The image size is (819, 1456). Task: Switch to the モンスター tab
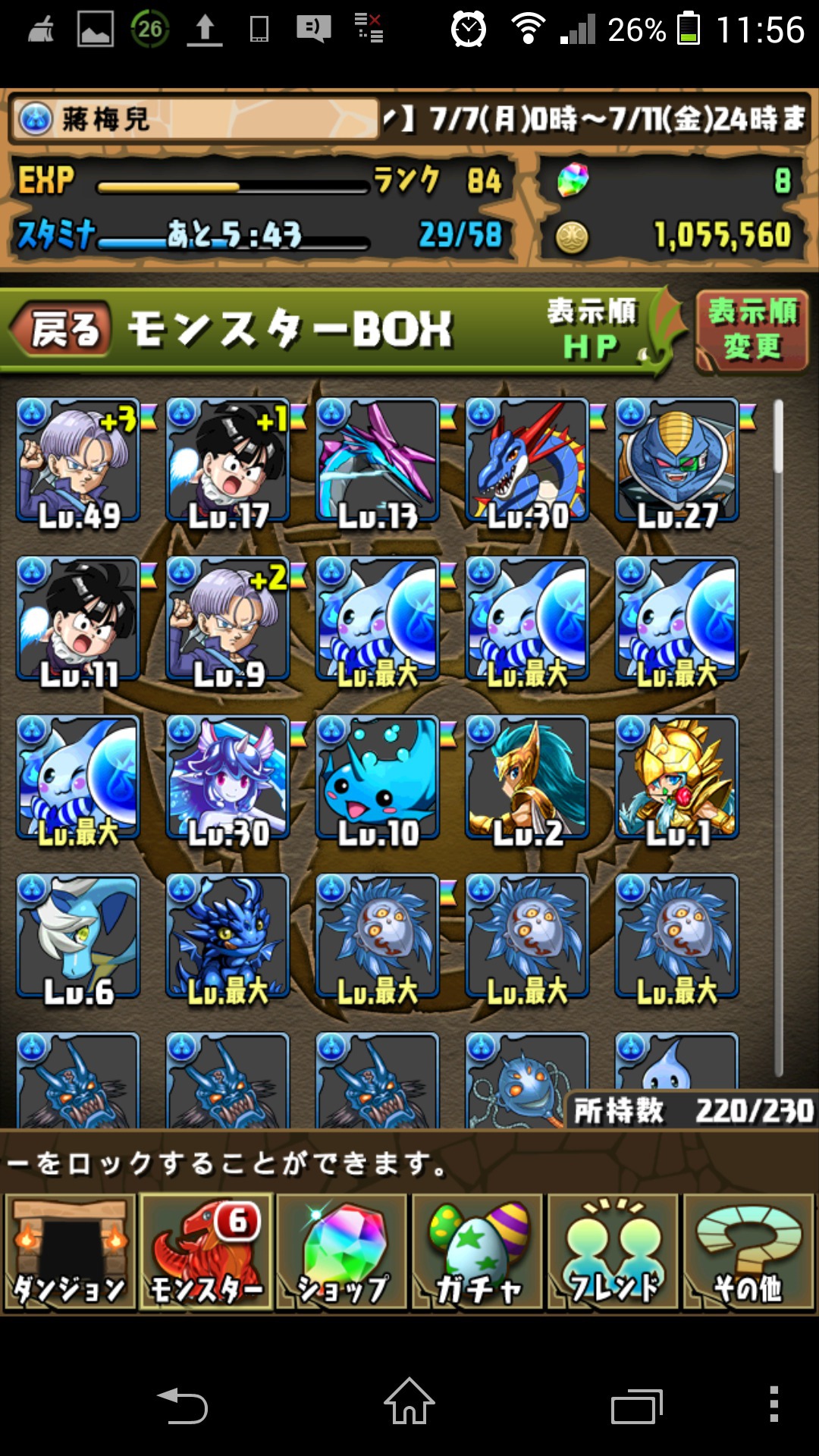click(x=206, y=1252)
